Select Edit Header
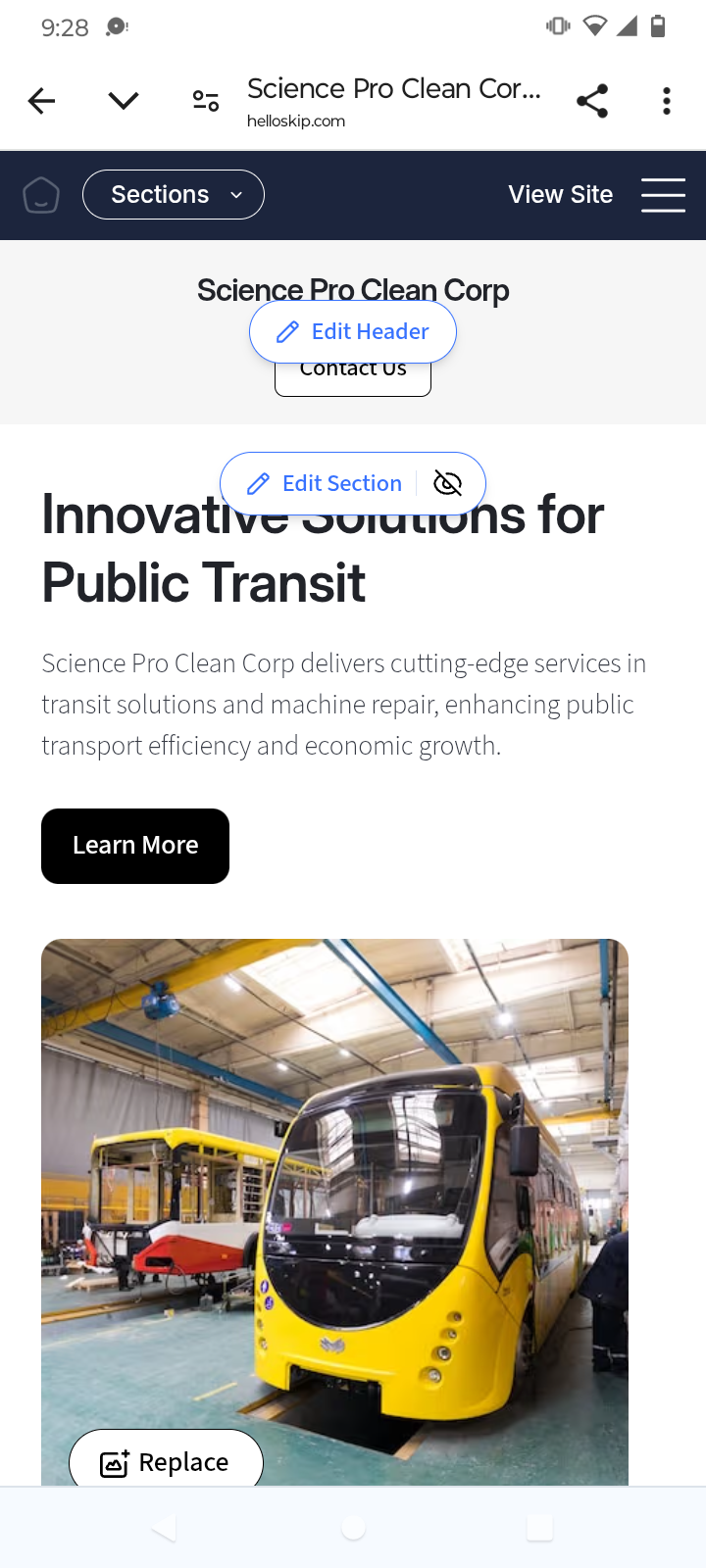This screenshot has height=1568, width=706. pos(353,332)
